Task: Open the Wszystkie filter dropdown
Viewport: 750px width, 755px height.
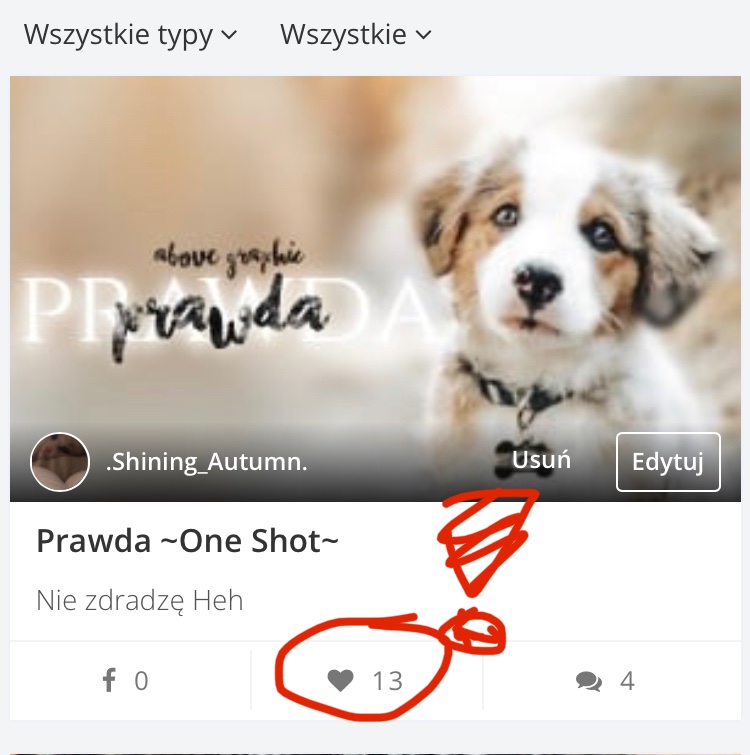Action: [356, 35]
